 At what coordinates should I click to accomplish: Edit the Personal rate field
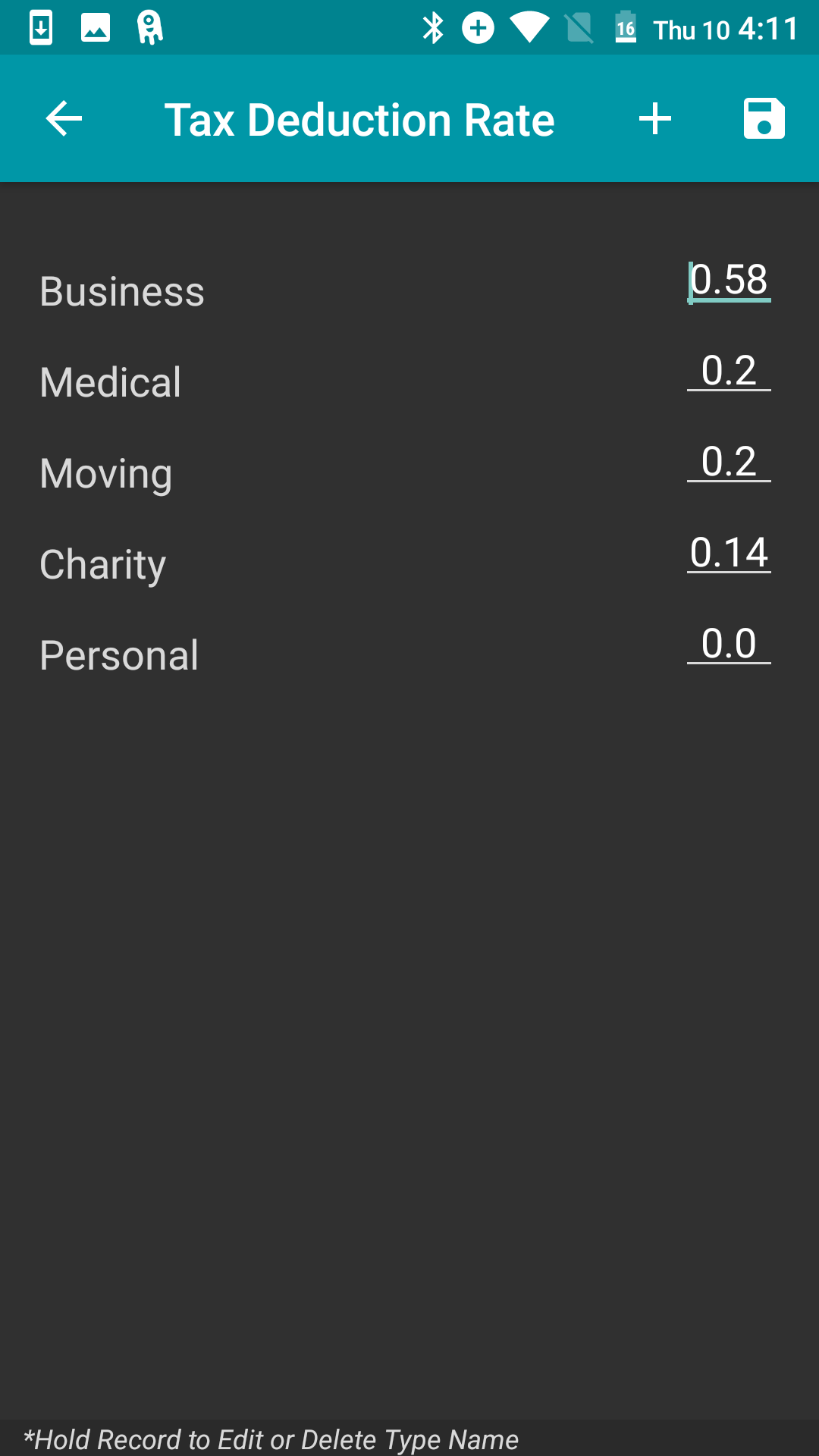point(729,644)
